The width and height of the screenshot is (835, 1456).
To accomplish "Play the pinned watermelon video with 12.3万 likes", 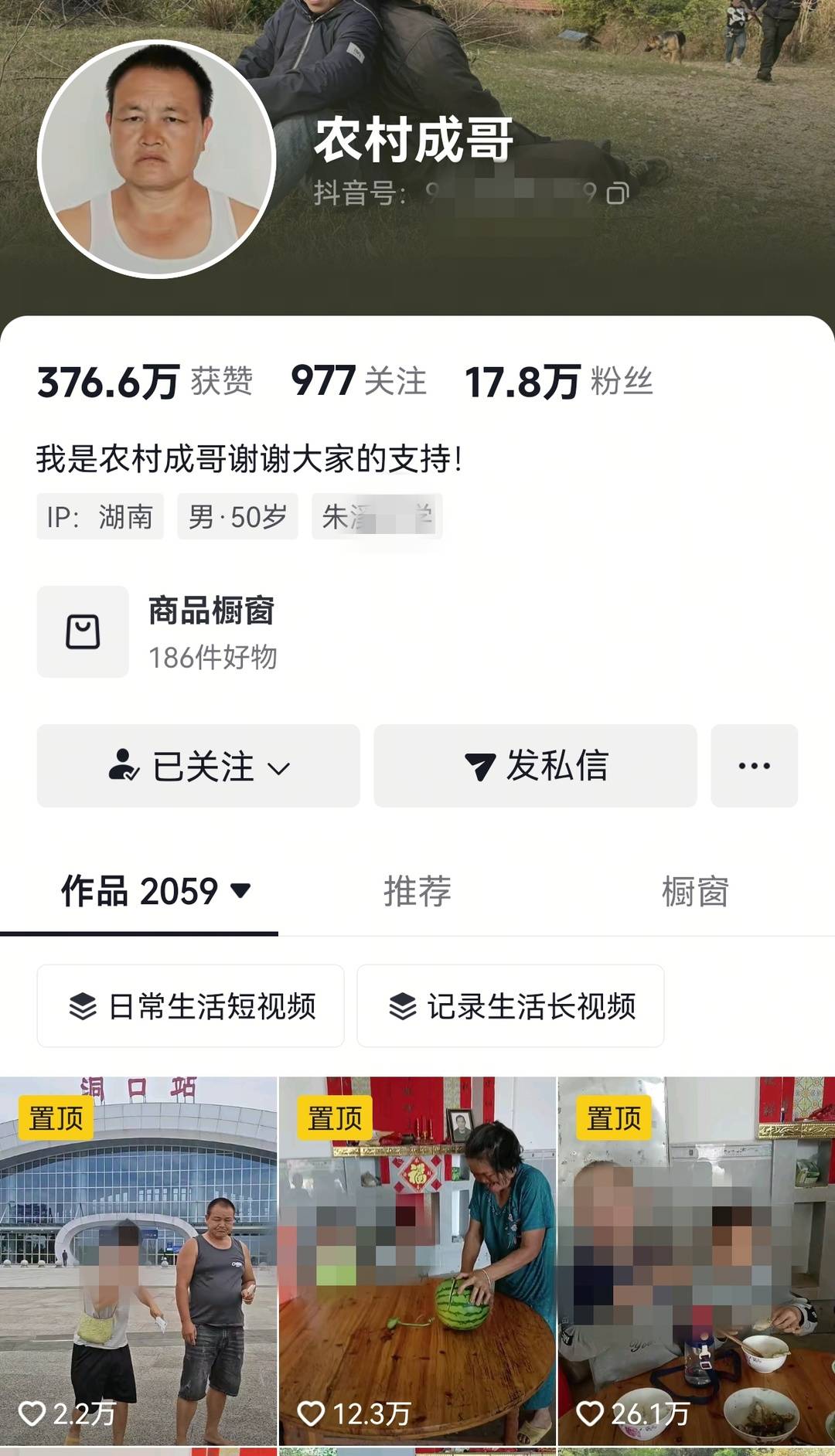I will point(417,1260).
